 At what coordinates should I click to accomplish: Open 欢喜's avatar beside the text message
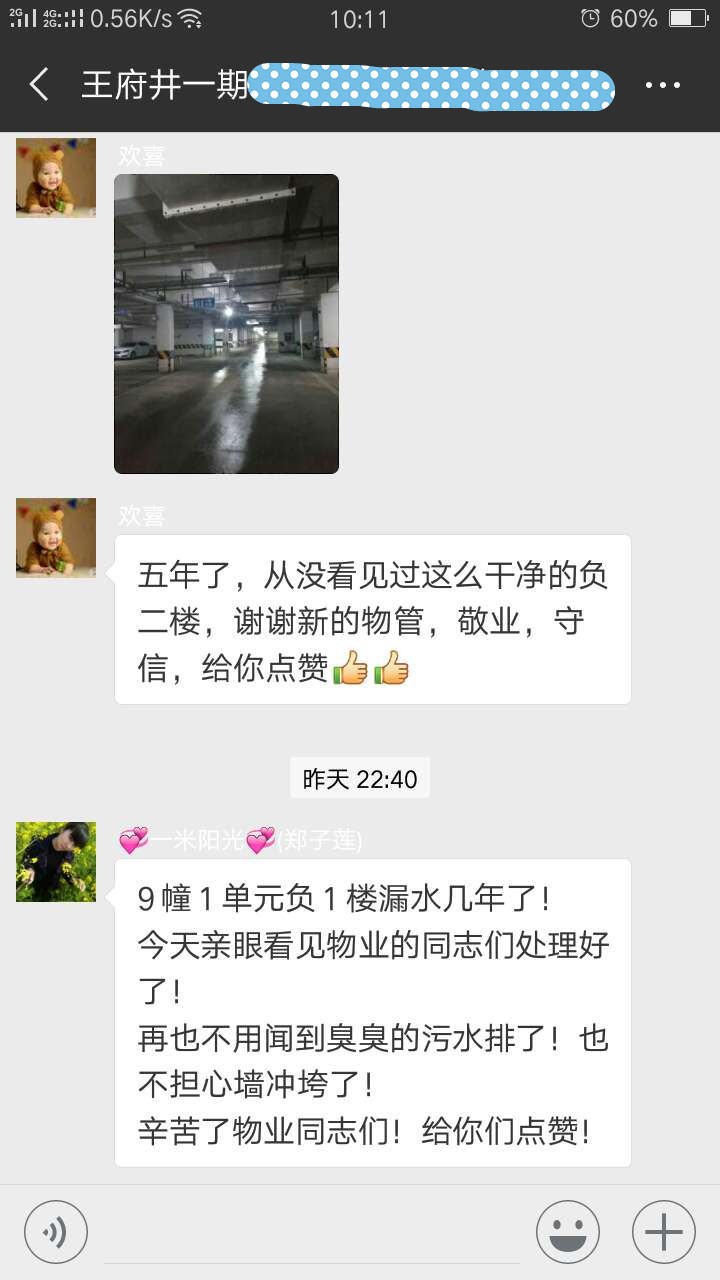click(x=56, y=538)
